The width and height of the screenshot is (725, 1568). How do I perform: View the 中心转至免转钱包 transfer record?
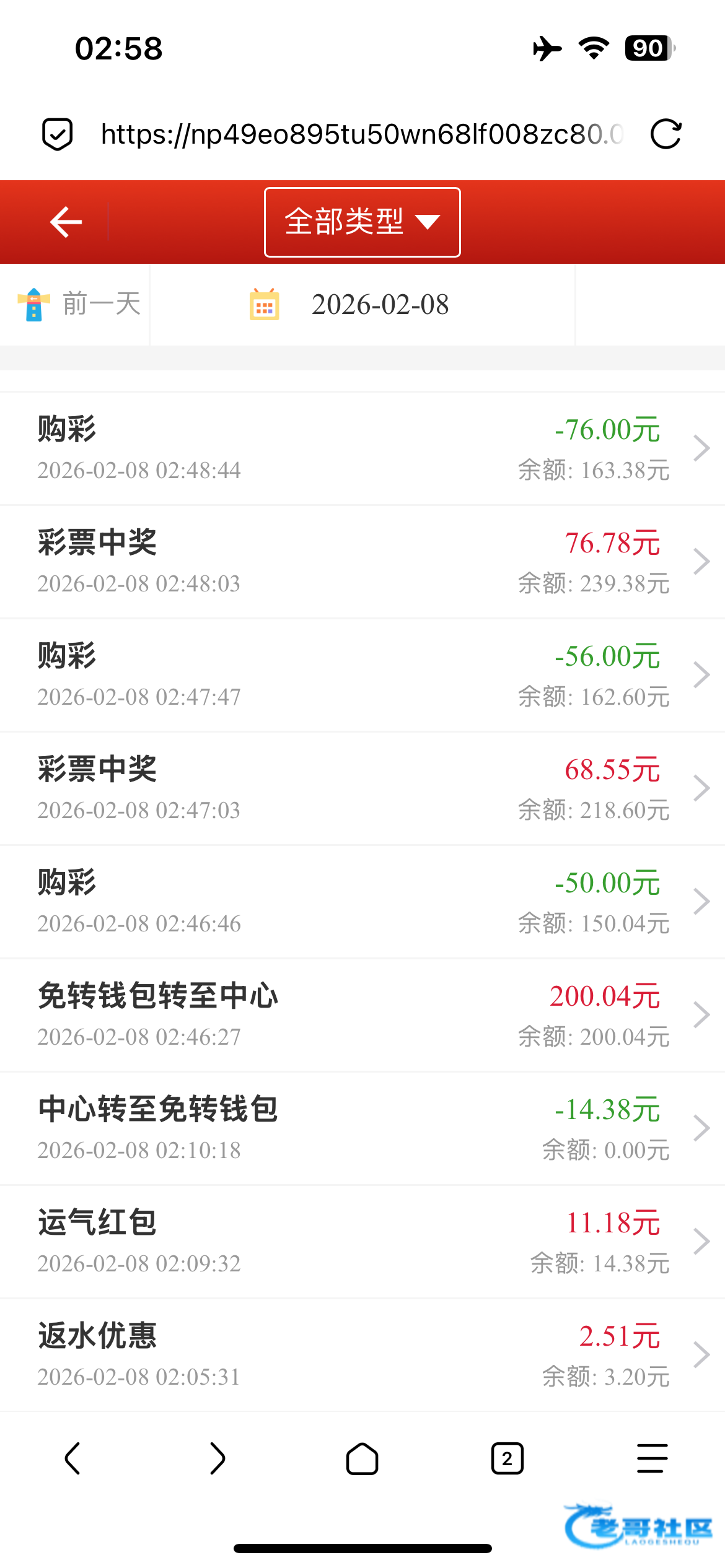click(362, 1128)
